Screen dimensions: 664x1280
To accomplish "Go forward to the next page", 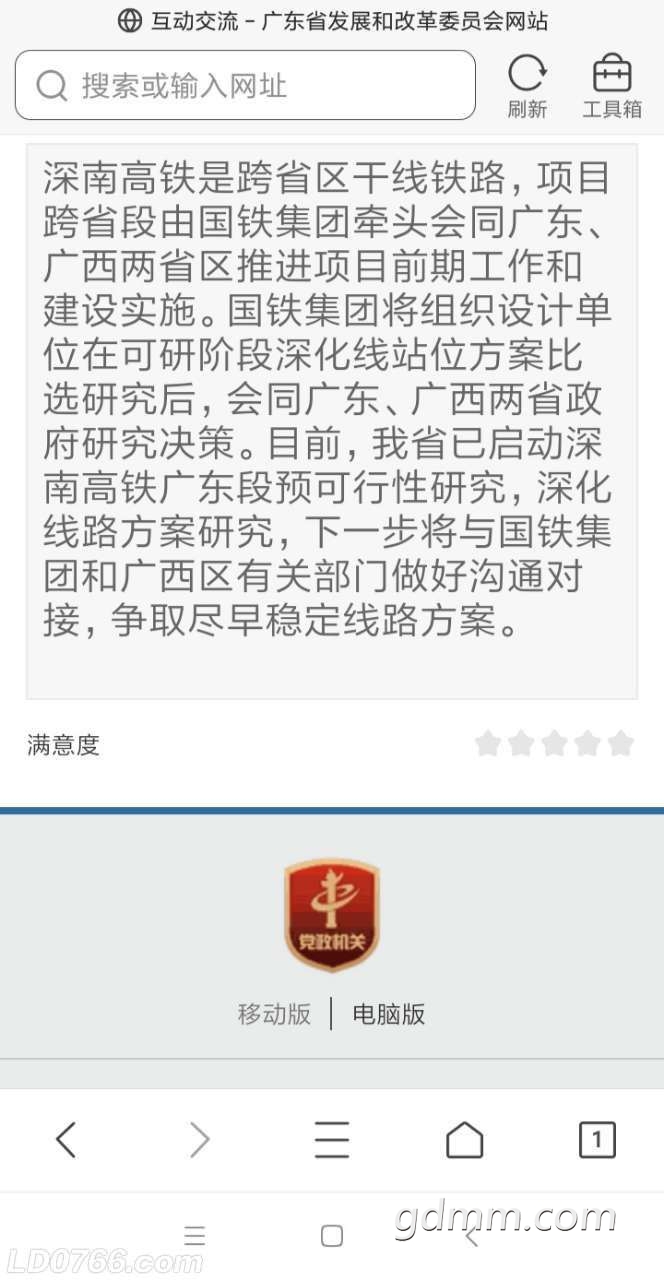I will pos(199,1139).
